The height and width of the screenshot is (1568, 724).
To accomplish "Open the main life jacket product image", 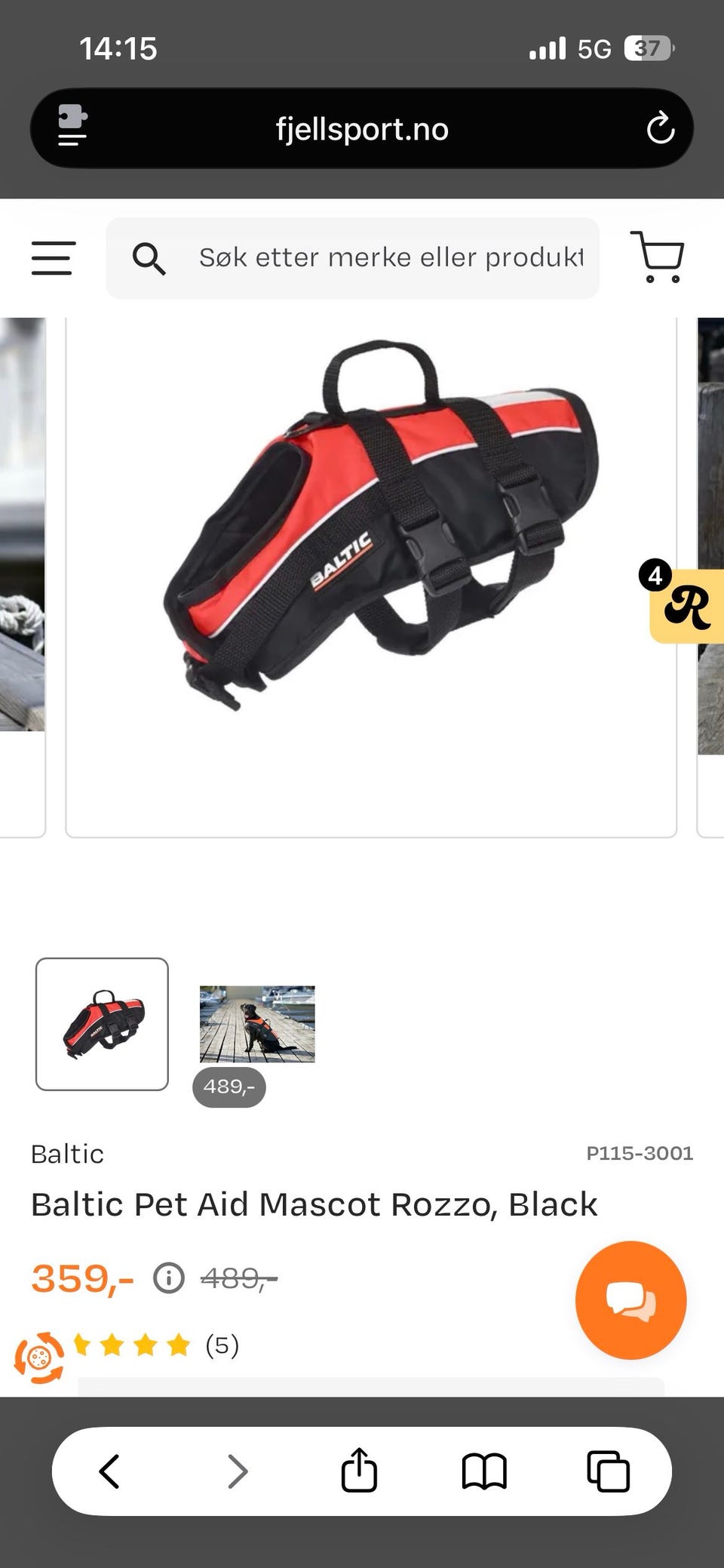I will click(371, 577).
